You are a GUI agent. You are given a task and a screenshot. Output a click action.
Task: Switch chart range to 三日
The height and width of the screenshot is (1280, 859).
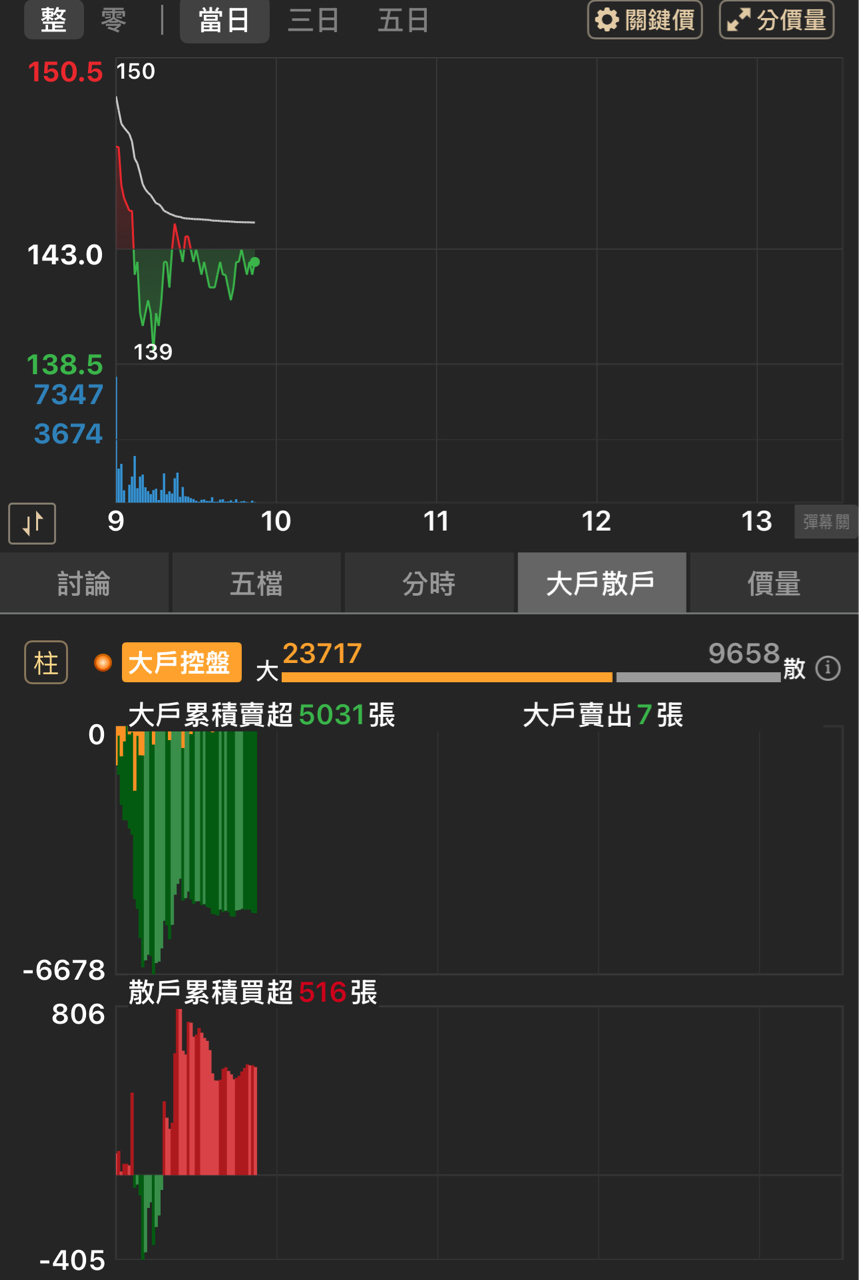(313, 21)
